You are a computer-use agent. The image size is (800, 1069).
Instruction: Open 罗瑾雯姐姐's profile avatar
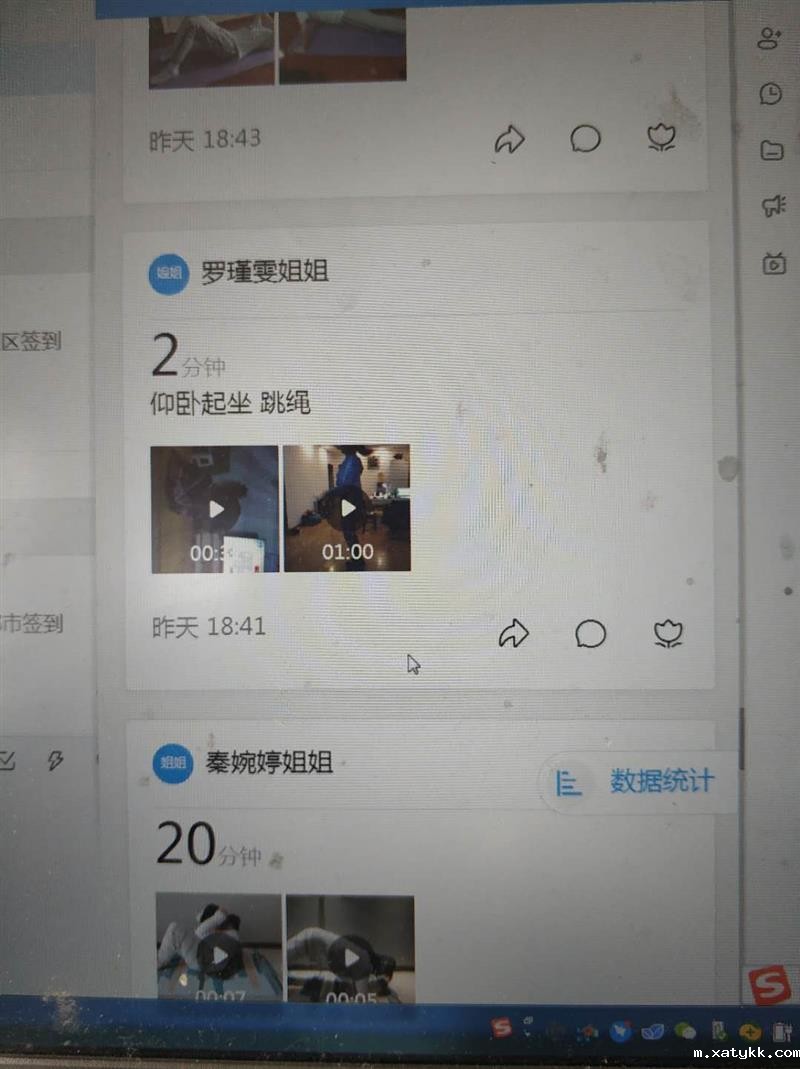169,274
